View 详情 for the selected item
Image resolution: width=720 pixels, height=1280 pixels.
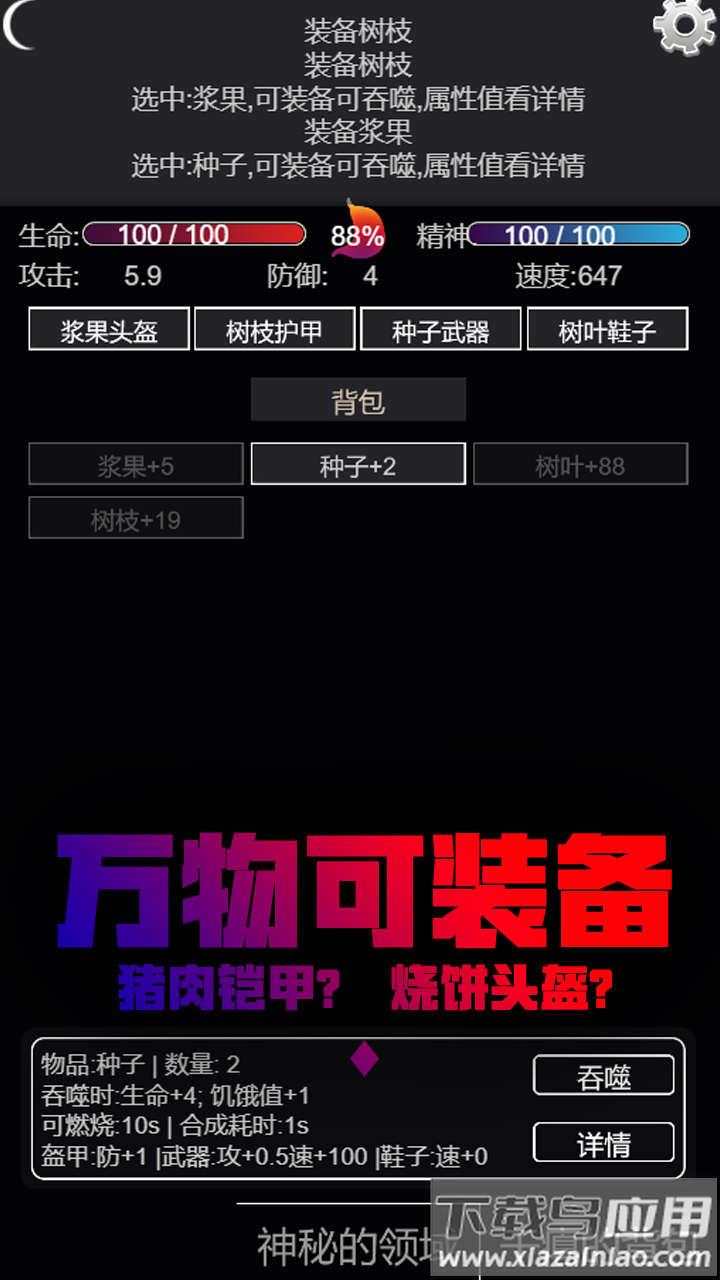pyautogui.click(x=603, y=1143)
